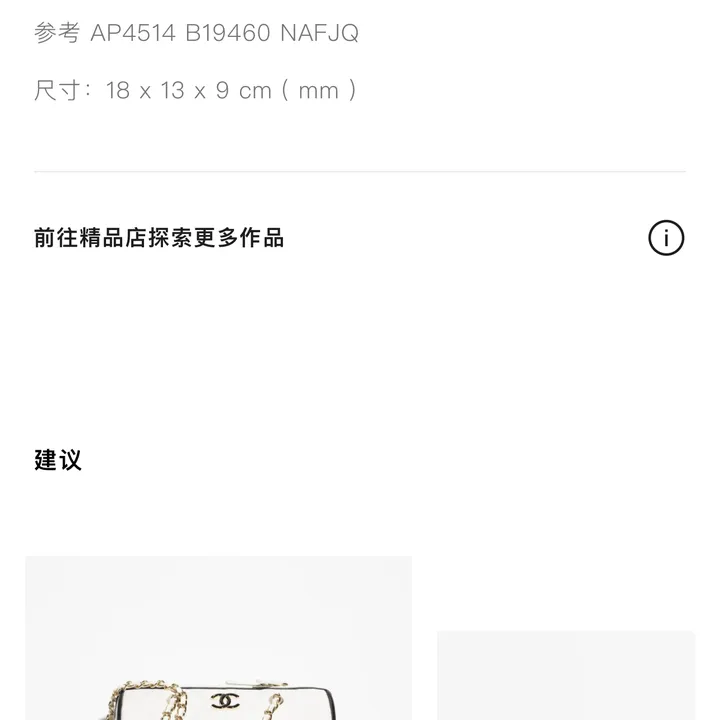
Task: Tap the info icon beside 前往精品店探索更多作品
Action: (x=666, y=238)
